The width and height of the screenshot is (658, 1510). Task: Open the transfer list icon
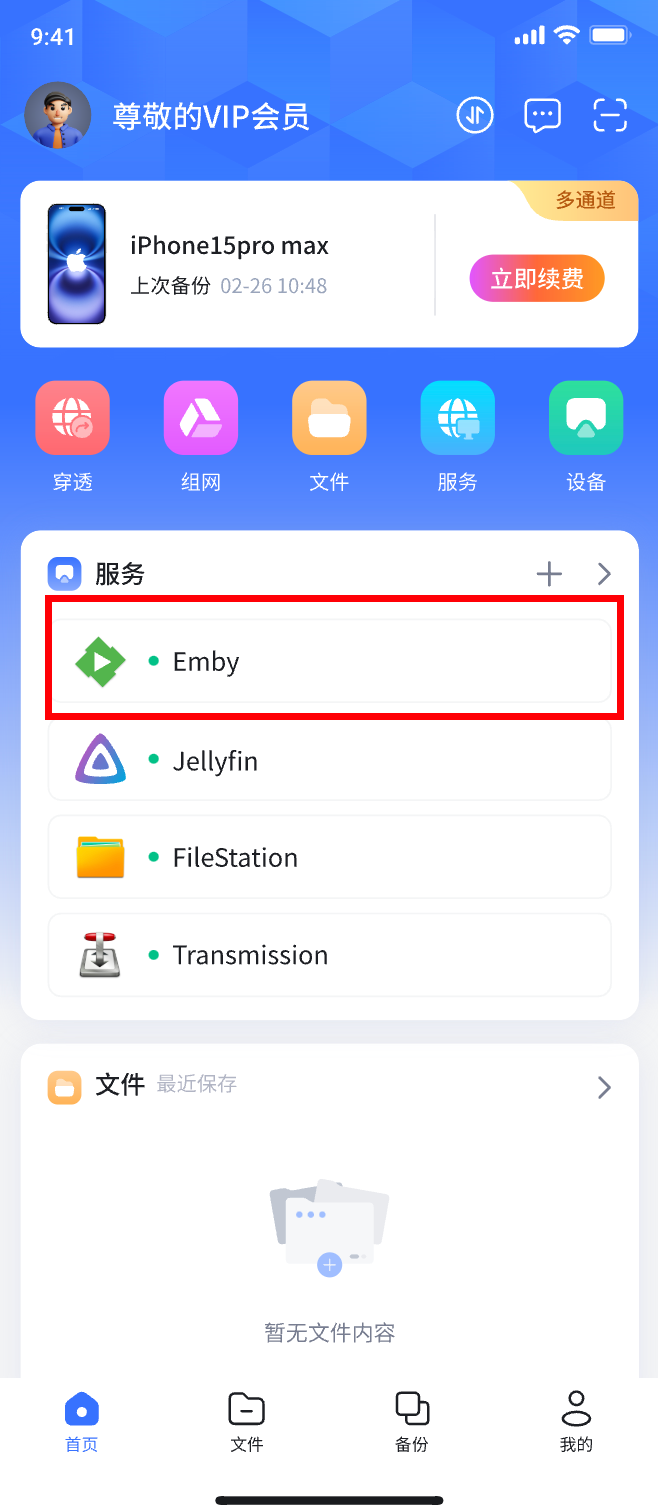point(475,117)
